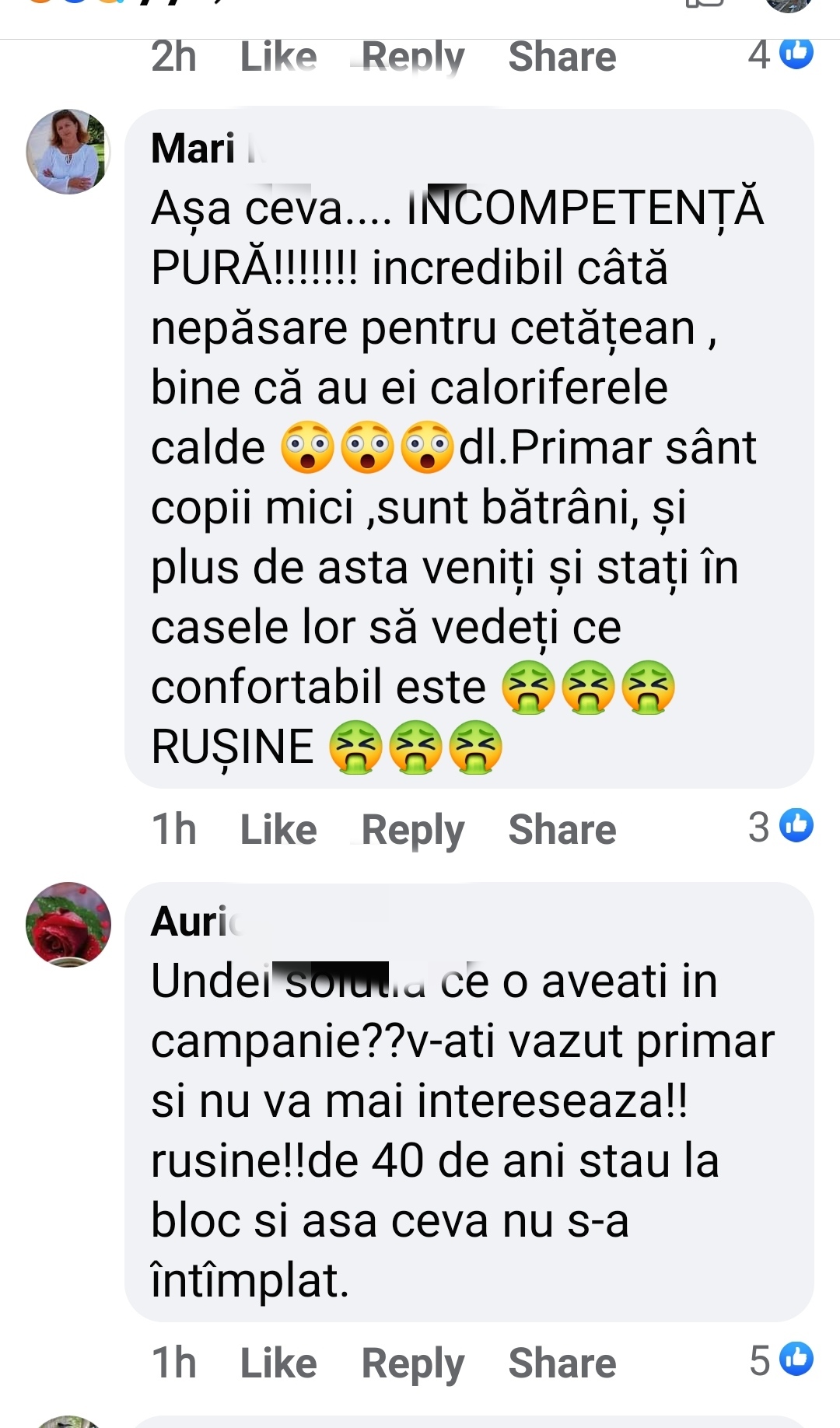Open the rose avatar commenter's profile
This screenshot has width=840, height=1428.
(68, 924)
